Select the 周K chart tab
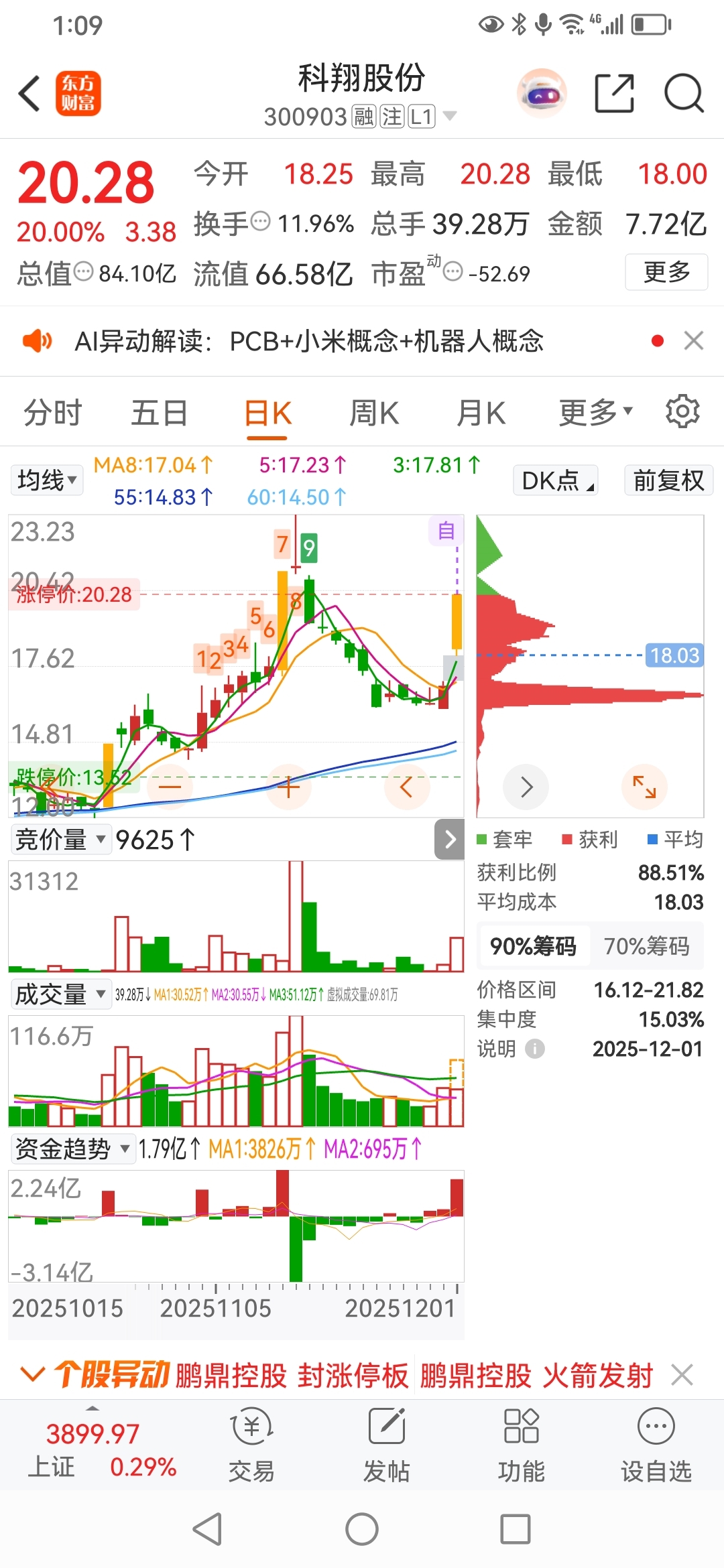724x1568 pixels. click(x=374, y=413)
